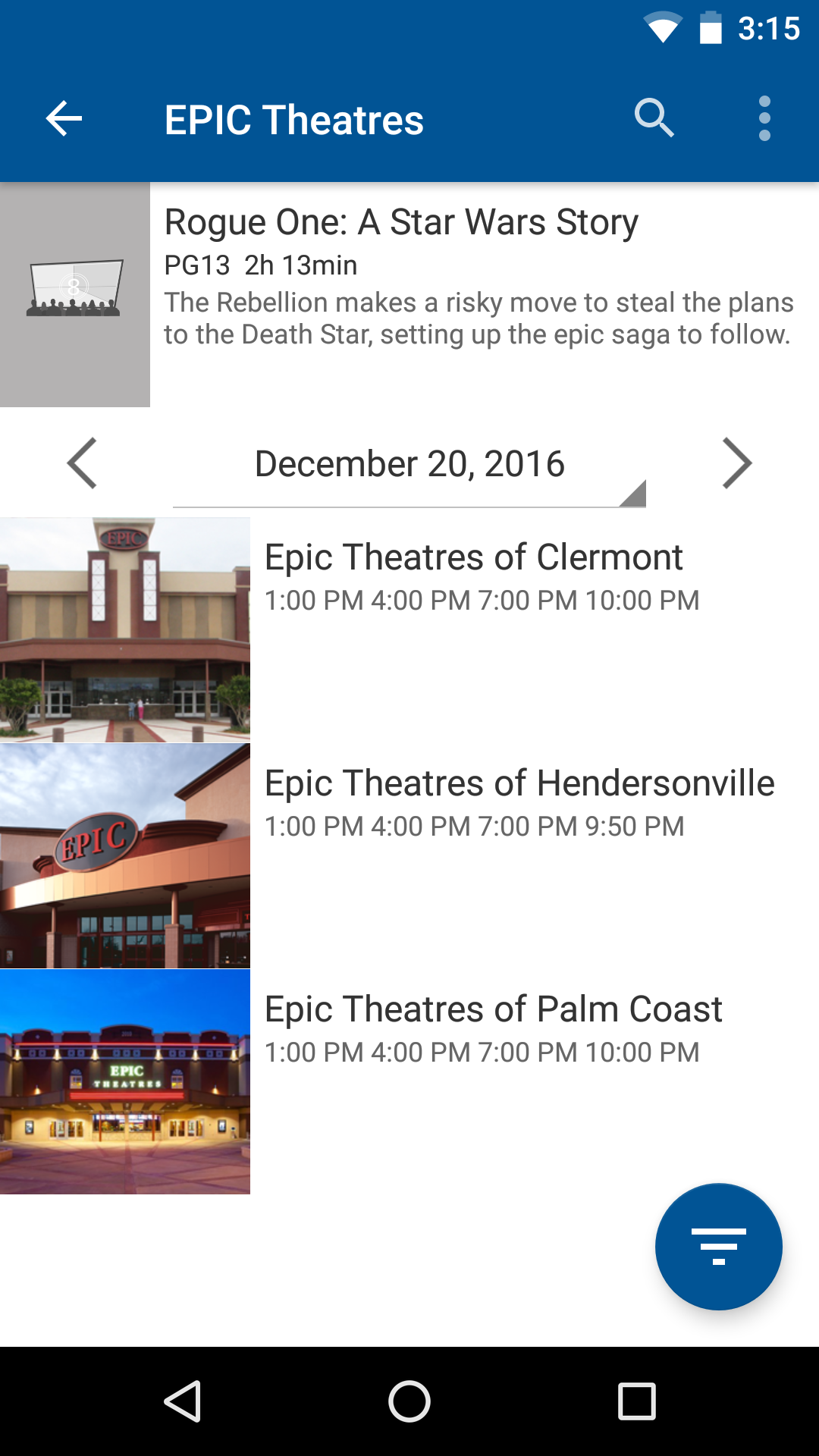Advance to the next date
This screenshot has height=1456, width=819.
tap(736, 463)
